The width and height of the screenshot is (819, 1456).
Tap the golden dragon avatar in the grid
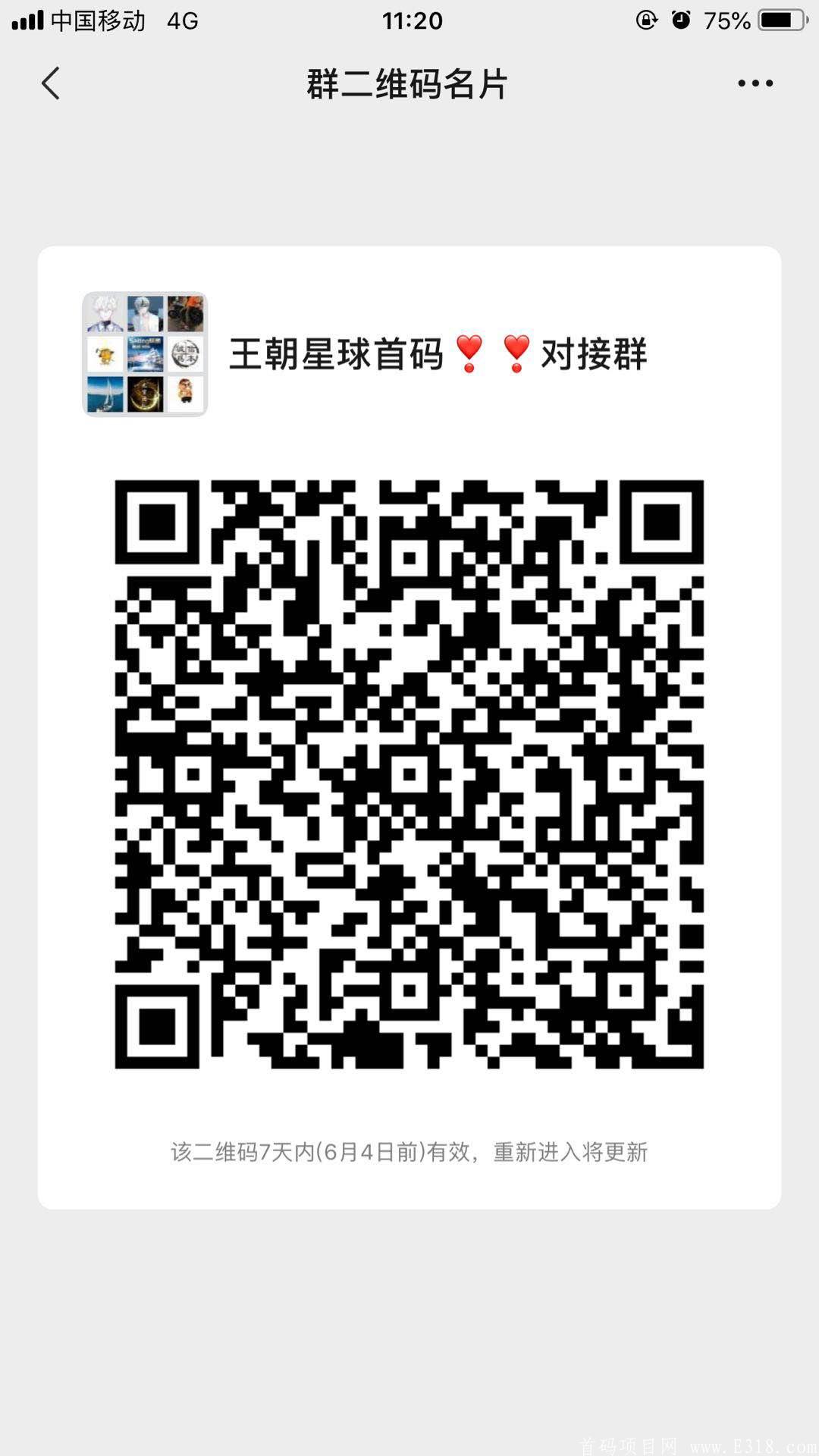coord(144,393)
